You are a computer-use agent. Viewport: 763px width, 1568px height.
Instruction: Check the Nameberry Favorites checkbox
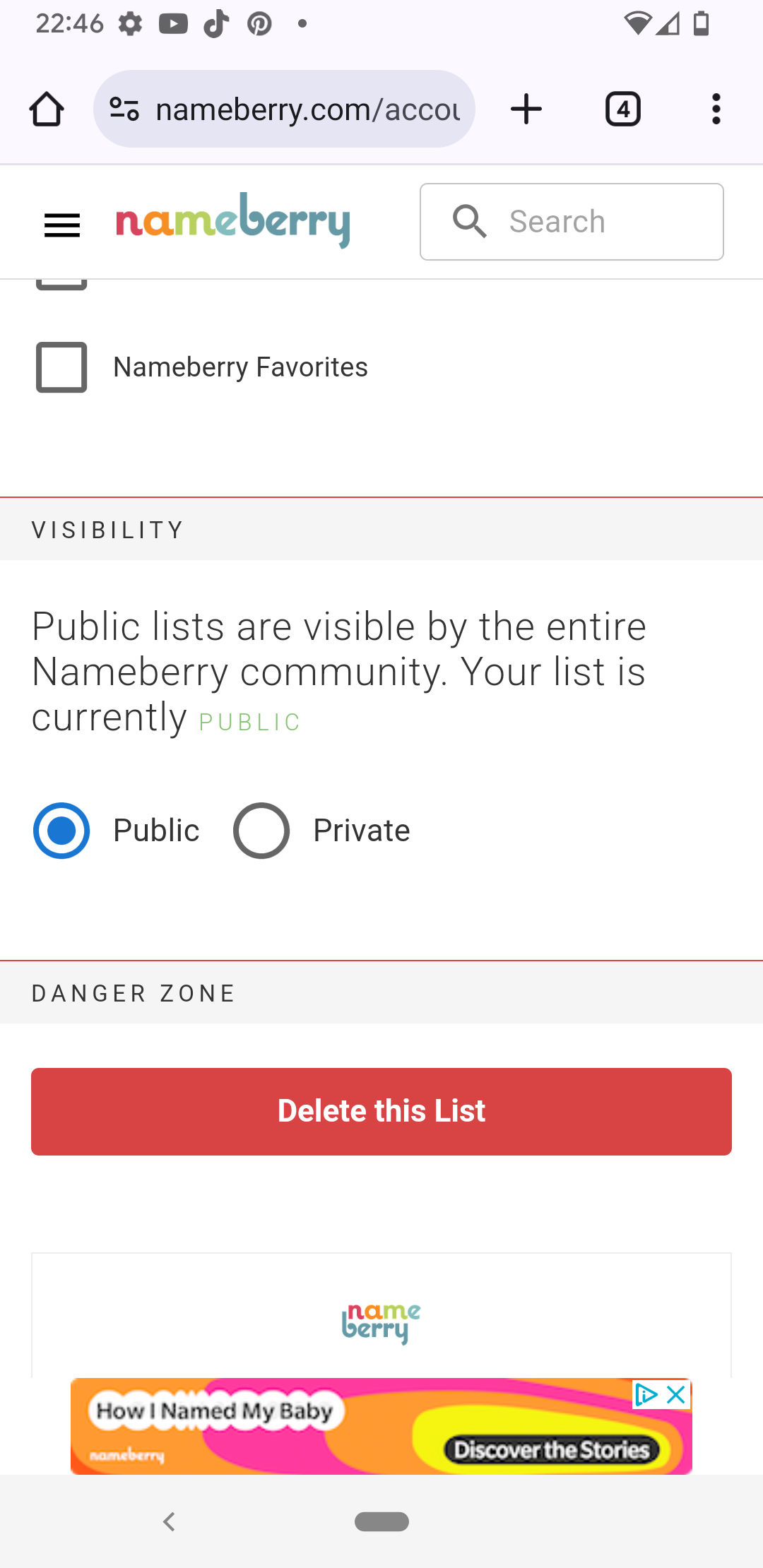(61, 367)
